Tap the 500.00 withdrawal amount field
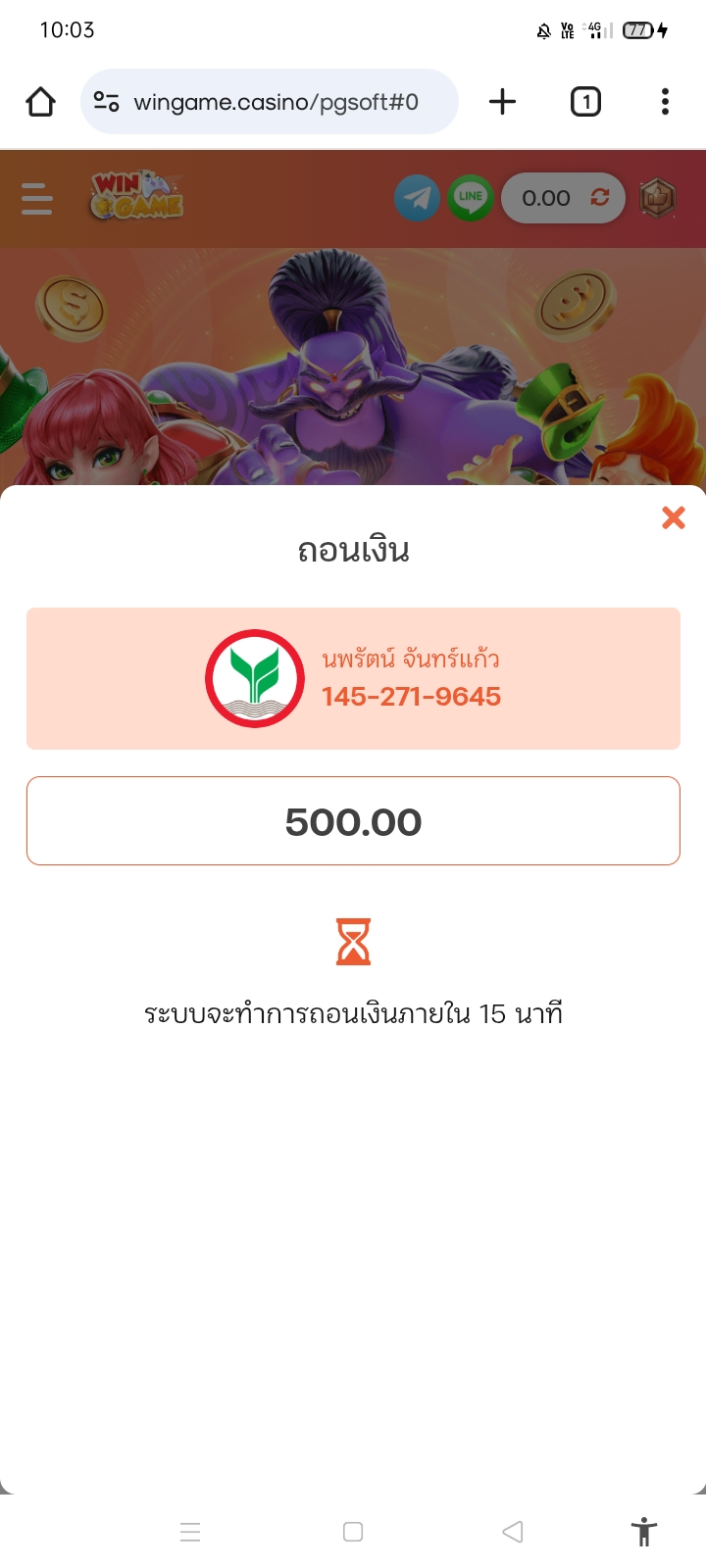Viewport: 706px width, 1568px height. tap(353, 821)
